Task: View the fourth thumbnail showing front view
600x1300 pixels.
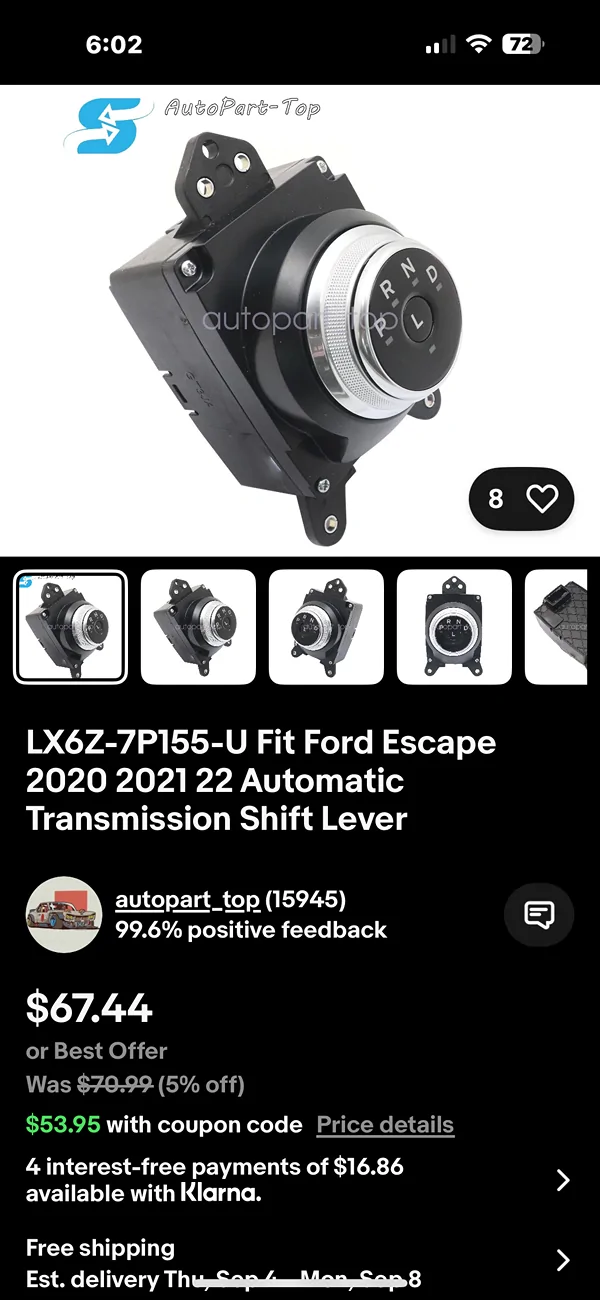Action: coord(454,627)
